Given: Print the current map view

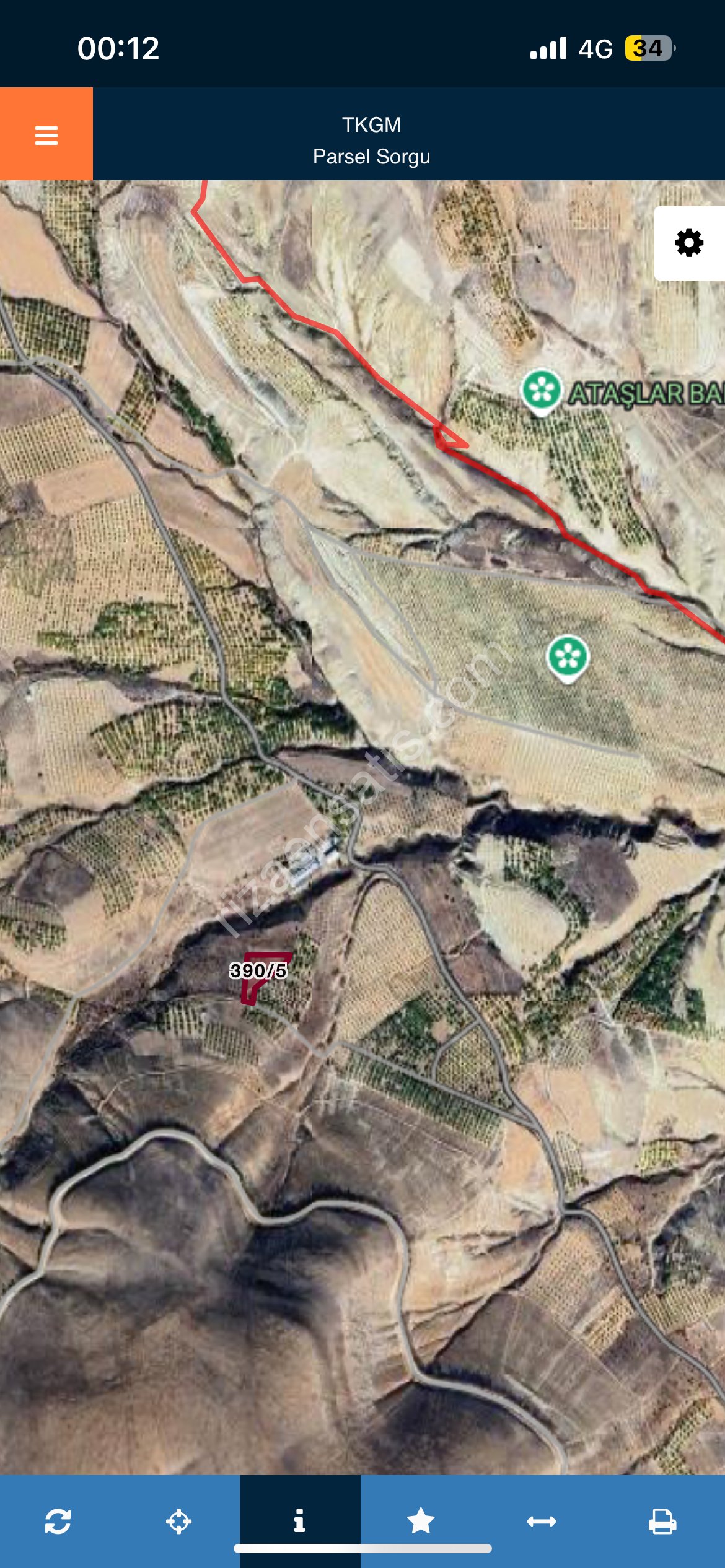Looking at the screenshot, I should coord(662,1521).
